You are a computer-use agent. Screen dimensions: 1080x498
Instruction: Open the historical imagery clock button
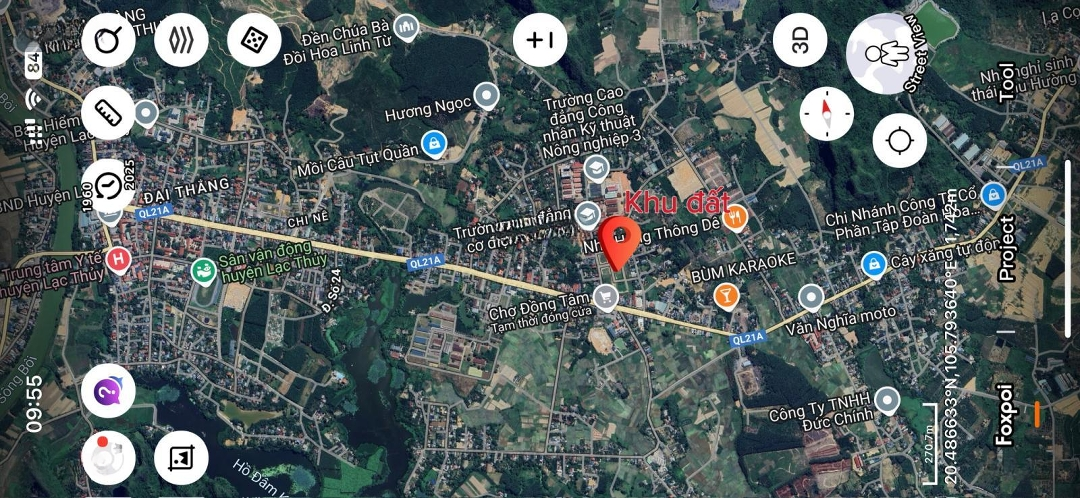coord(108,185)
